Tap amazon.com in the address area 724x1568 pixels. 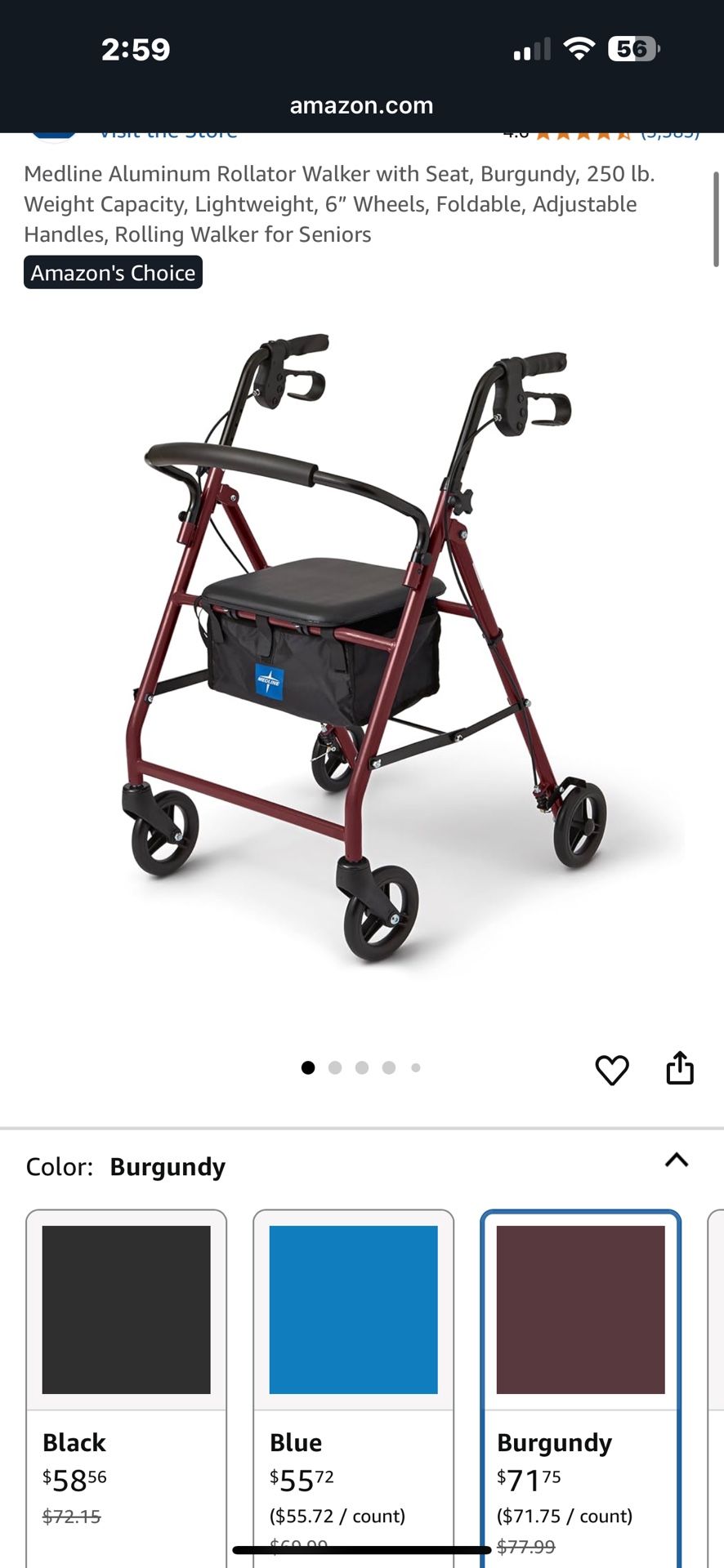(362, 105)
